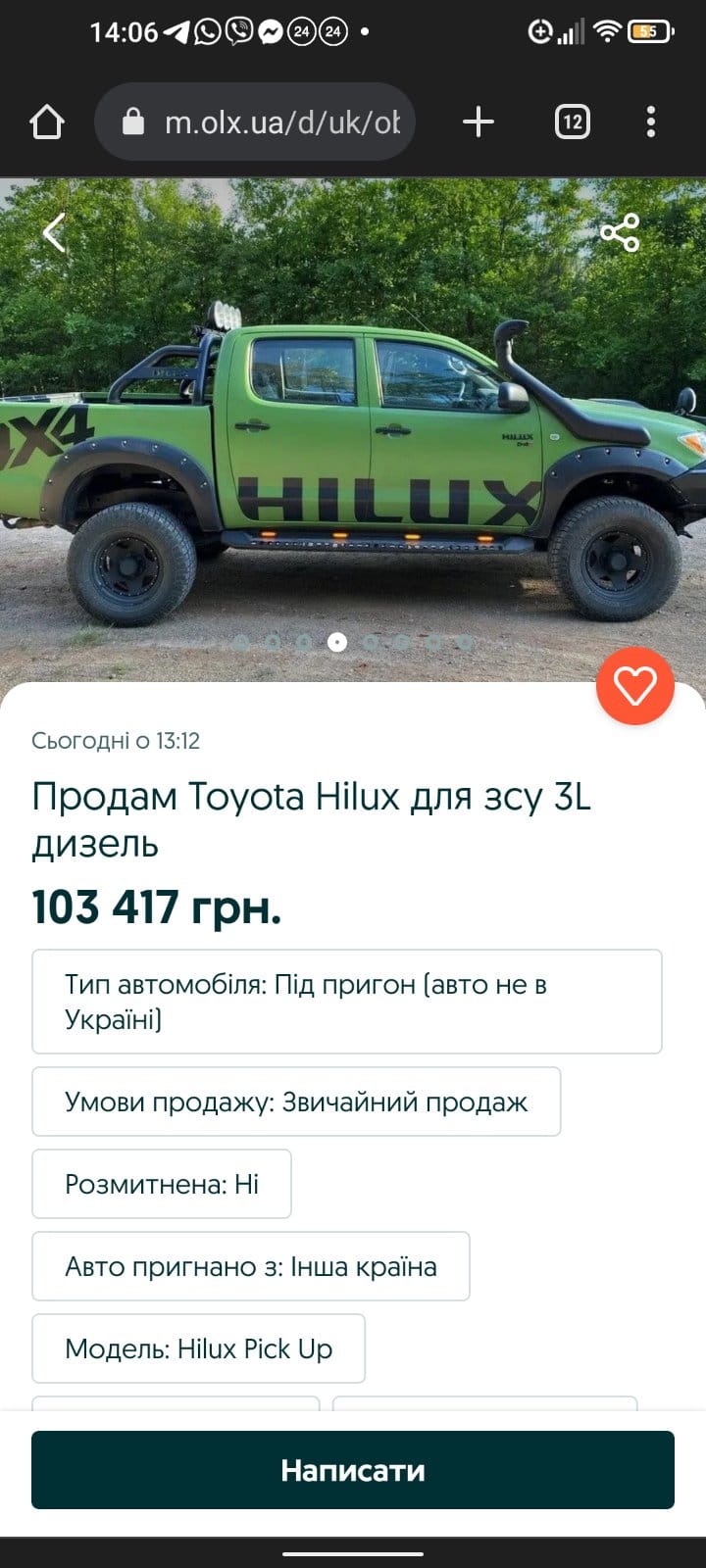The width and height of the screenshot is (706, 1568).
Task: Open the browser overflow menu
Action: tap(651, 122)
